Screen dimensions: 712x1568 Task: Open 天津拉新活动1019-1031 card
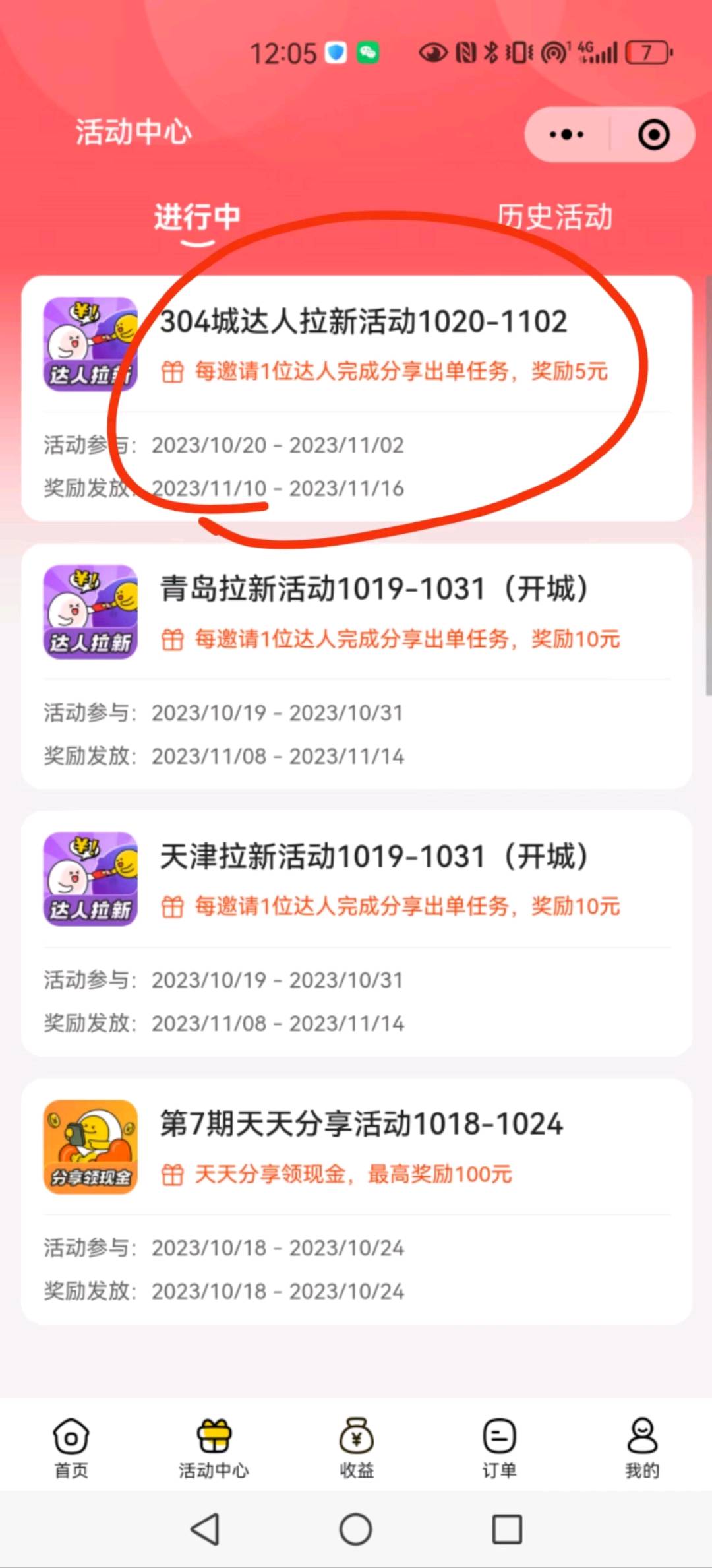357,933
